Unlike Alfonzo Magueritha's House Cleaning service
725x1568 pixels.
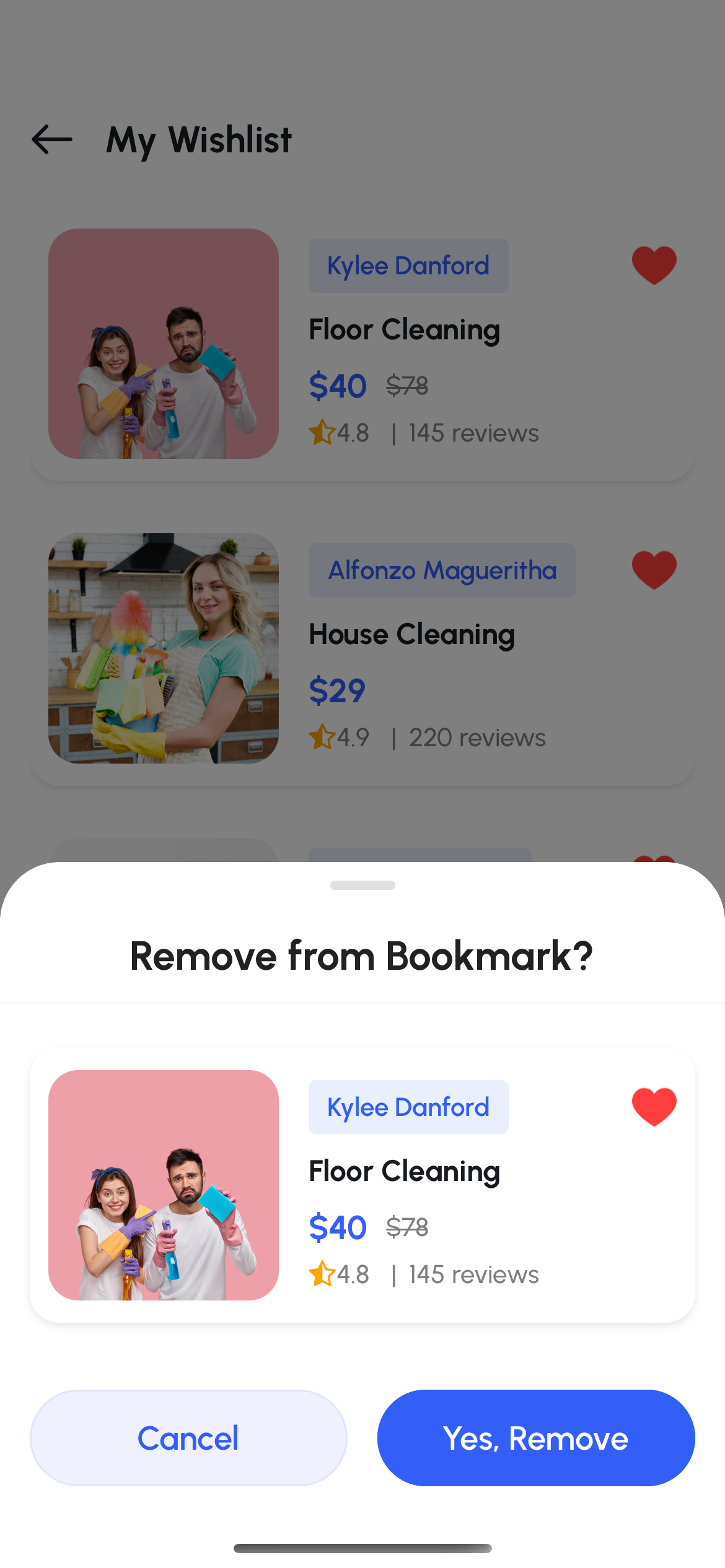(654, 570)
